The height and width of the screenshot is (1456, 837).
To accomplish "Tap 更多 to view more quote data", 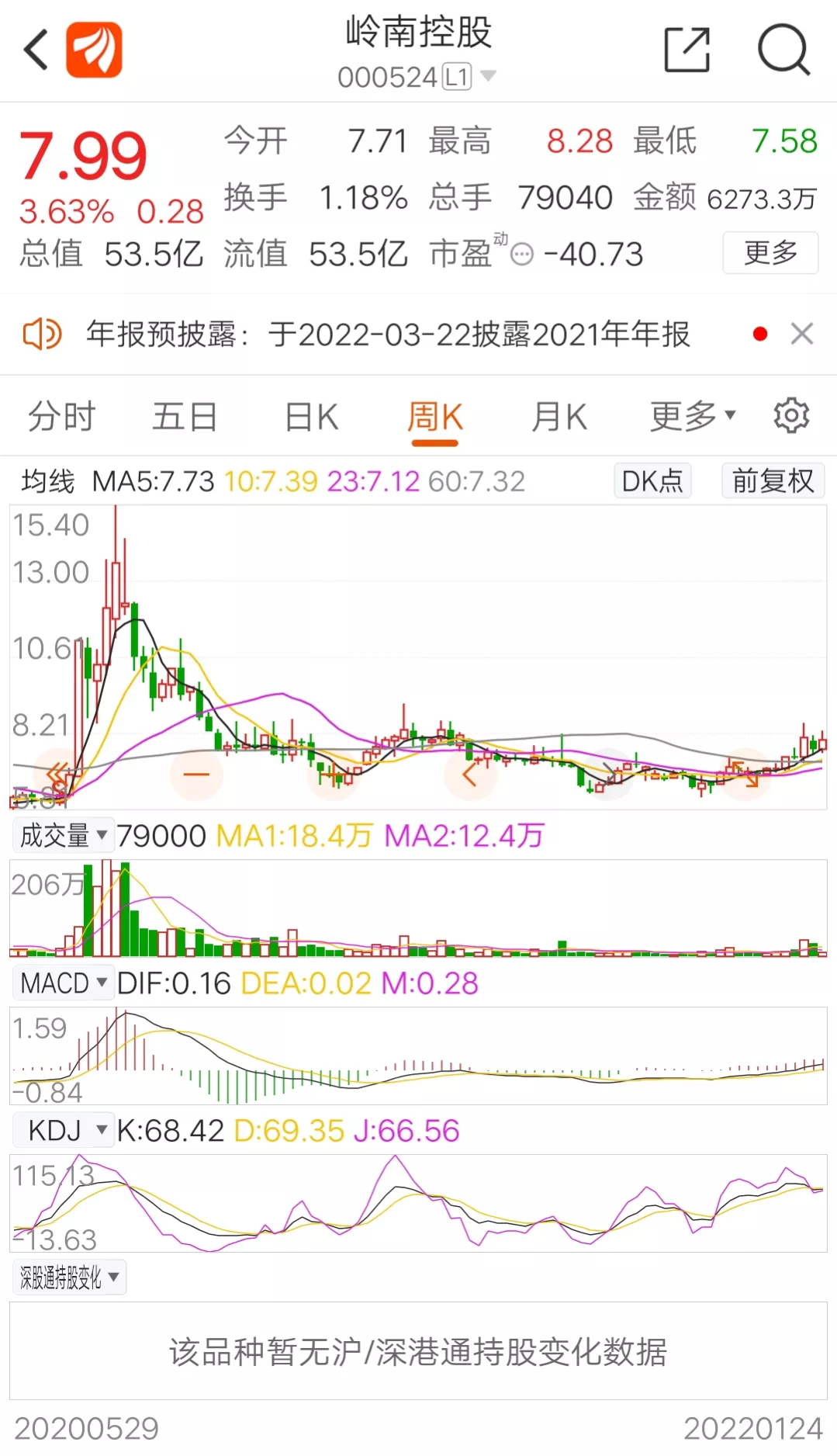I will point(770,252).
